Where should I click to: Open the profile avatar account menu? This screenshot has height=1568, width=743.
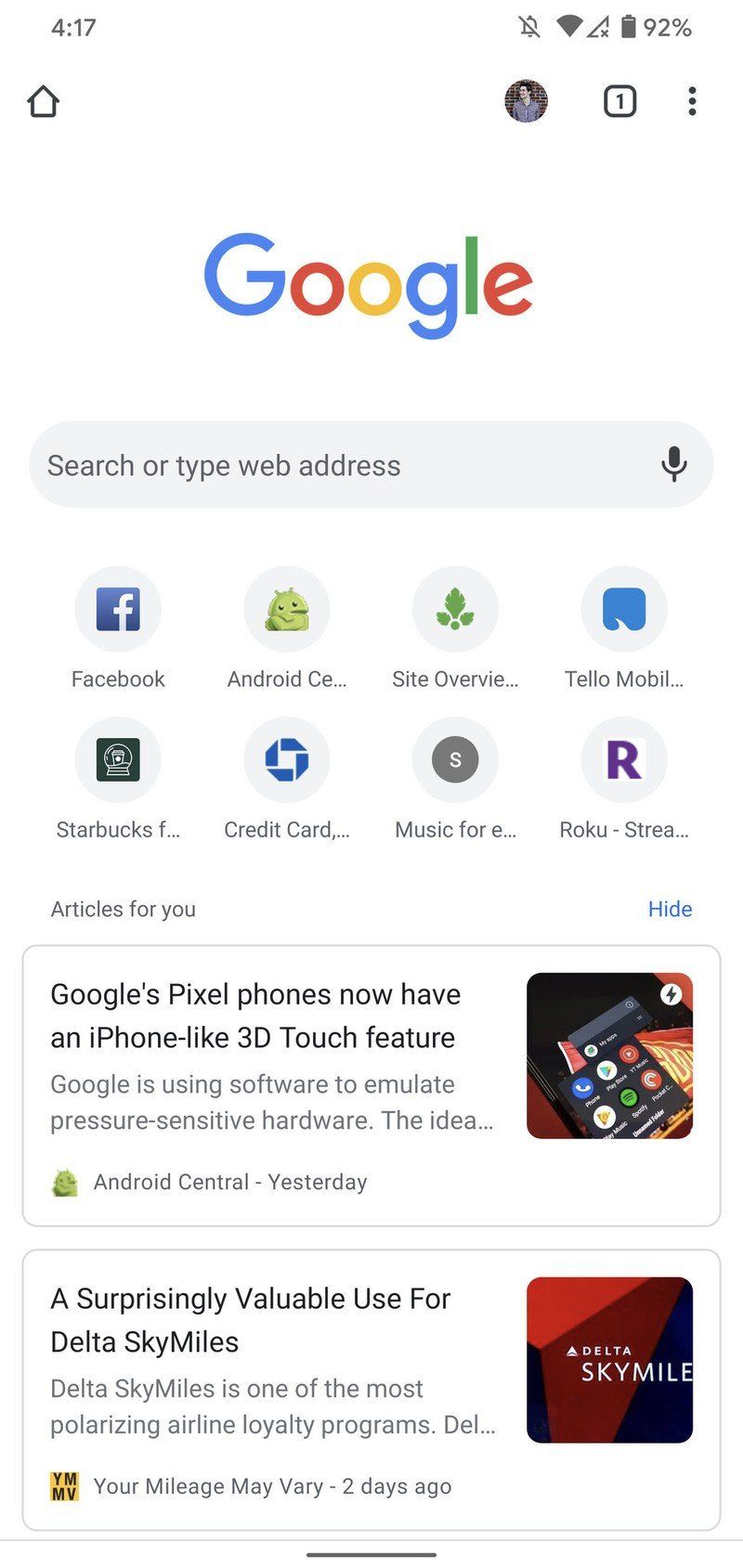point(526,101)
